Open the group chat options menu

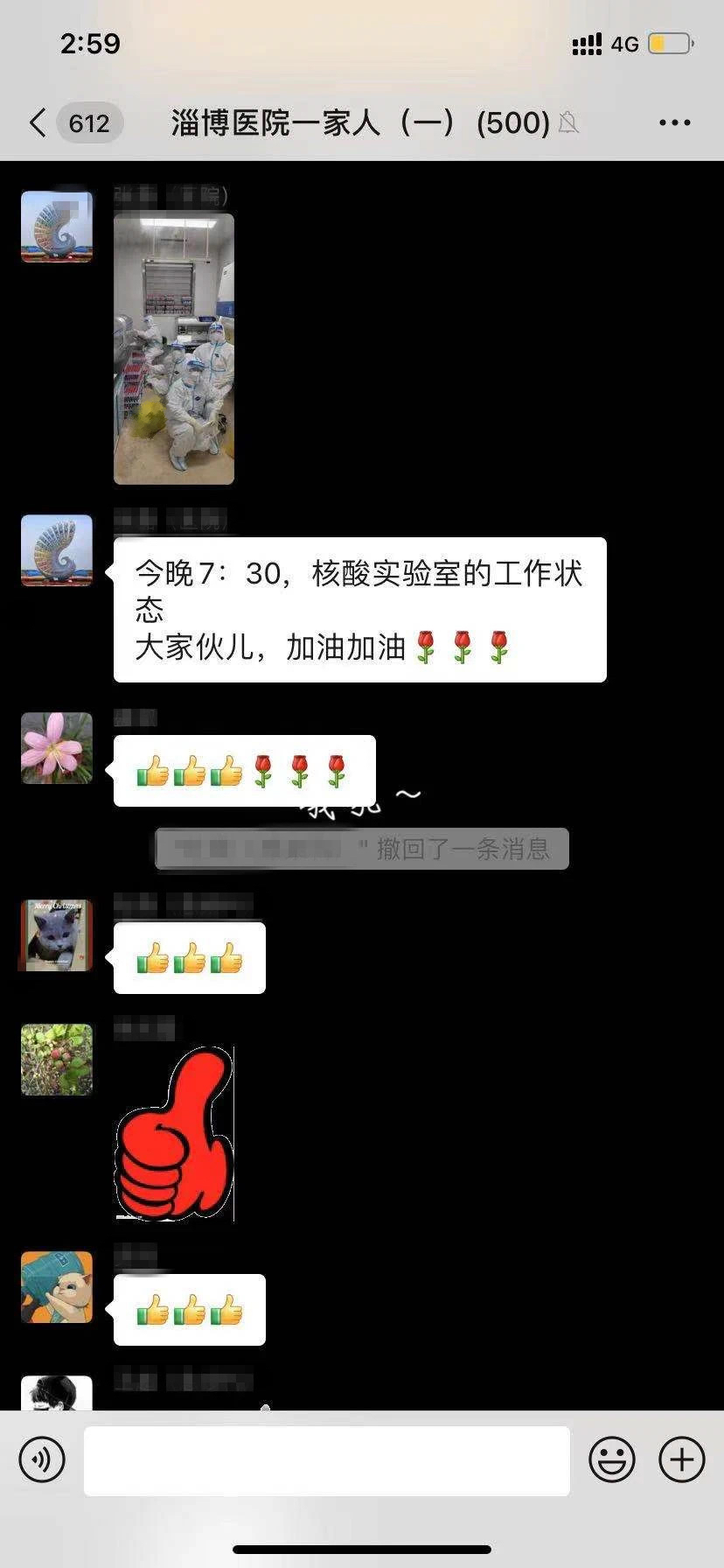tap(674, 123)
